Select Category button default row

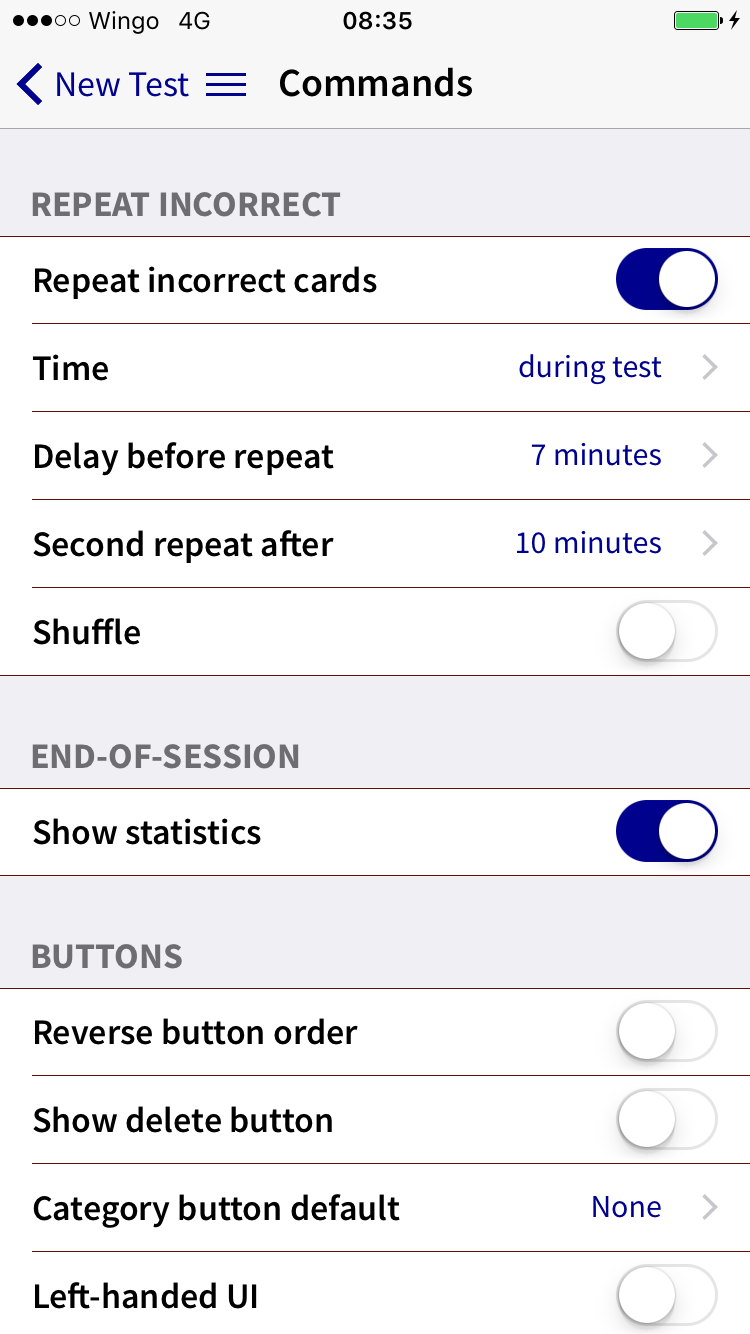pyautogui.click(x=375, y=1208)
